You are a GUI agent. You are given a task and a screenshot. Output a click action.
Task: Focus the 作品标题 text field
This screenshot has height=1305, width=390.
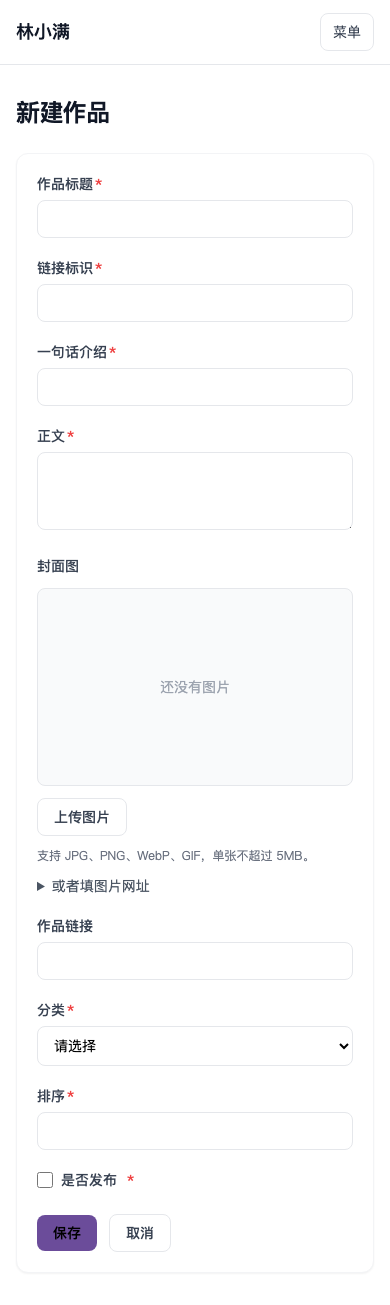tap(195, 219)
